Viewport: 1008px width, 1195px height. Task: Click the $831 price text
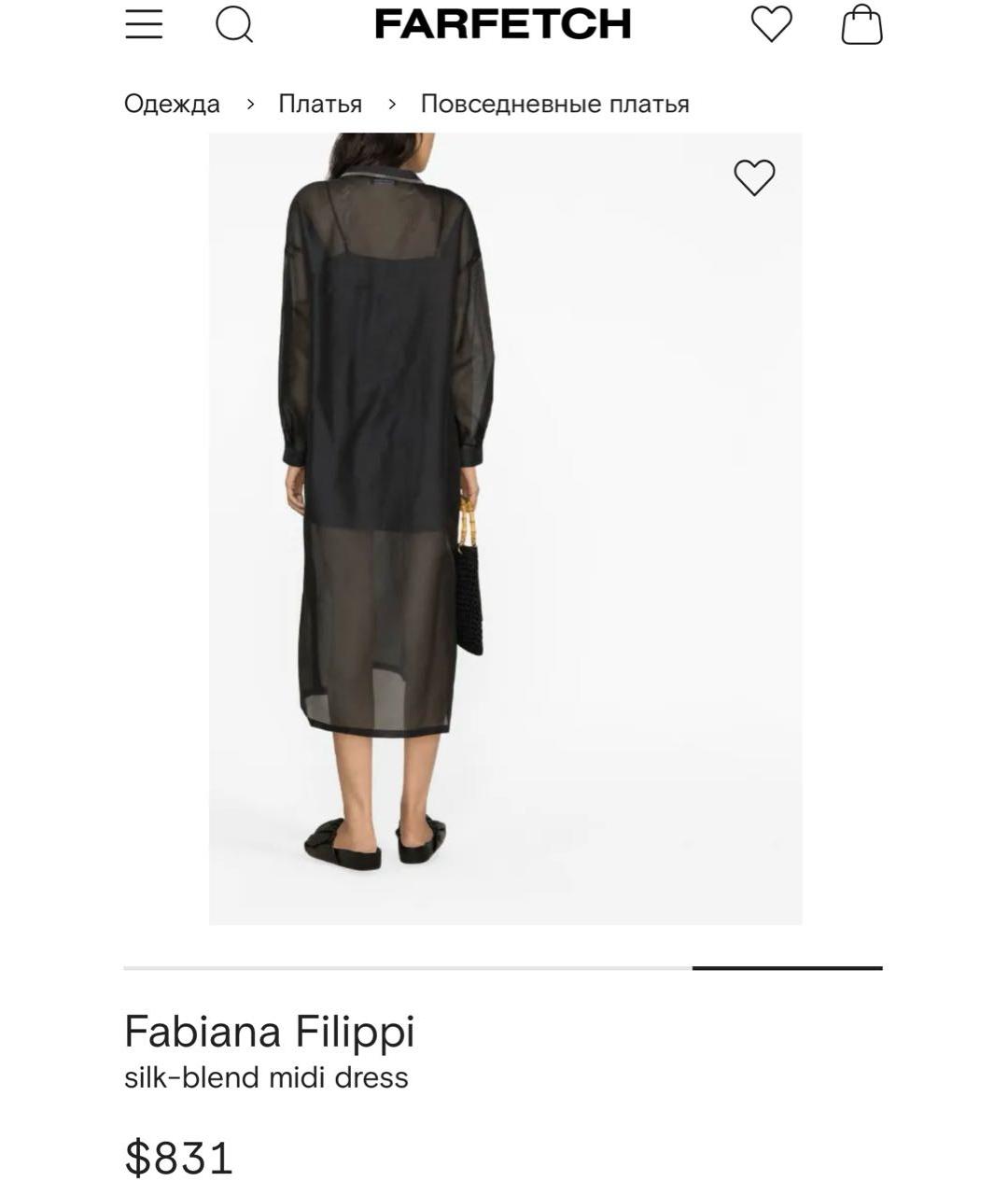[x=177, y=1156]
